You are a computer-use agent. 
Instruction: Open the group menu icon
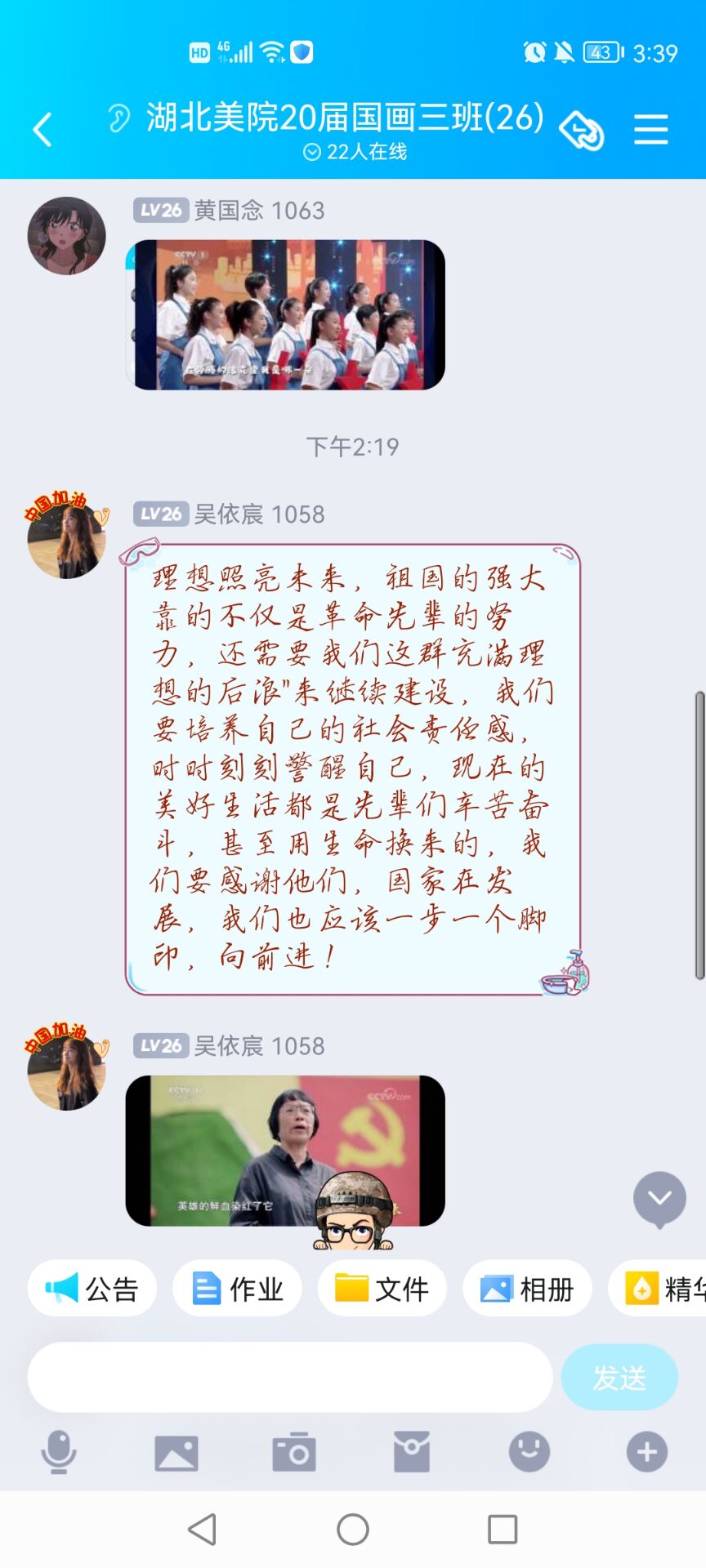pyautogui.click(x=650, y=129)
